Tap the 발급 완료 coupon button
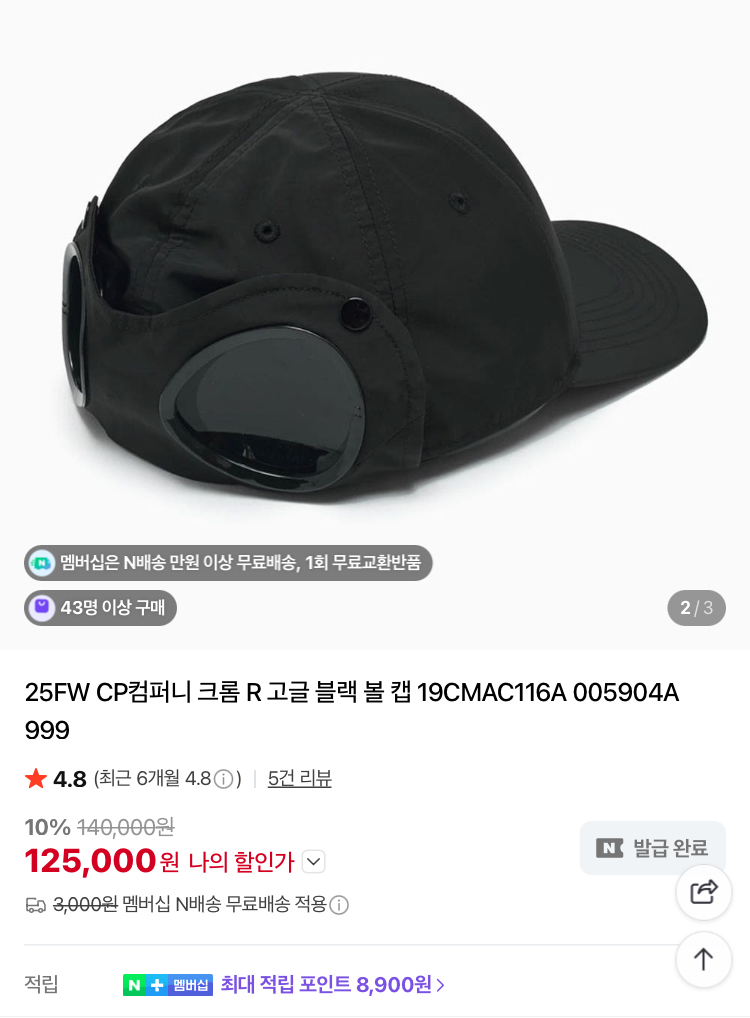 tap(652, 848)
